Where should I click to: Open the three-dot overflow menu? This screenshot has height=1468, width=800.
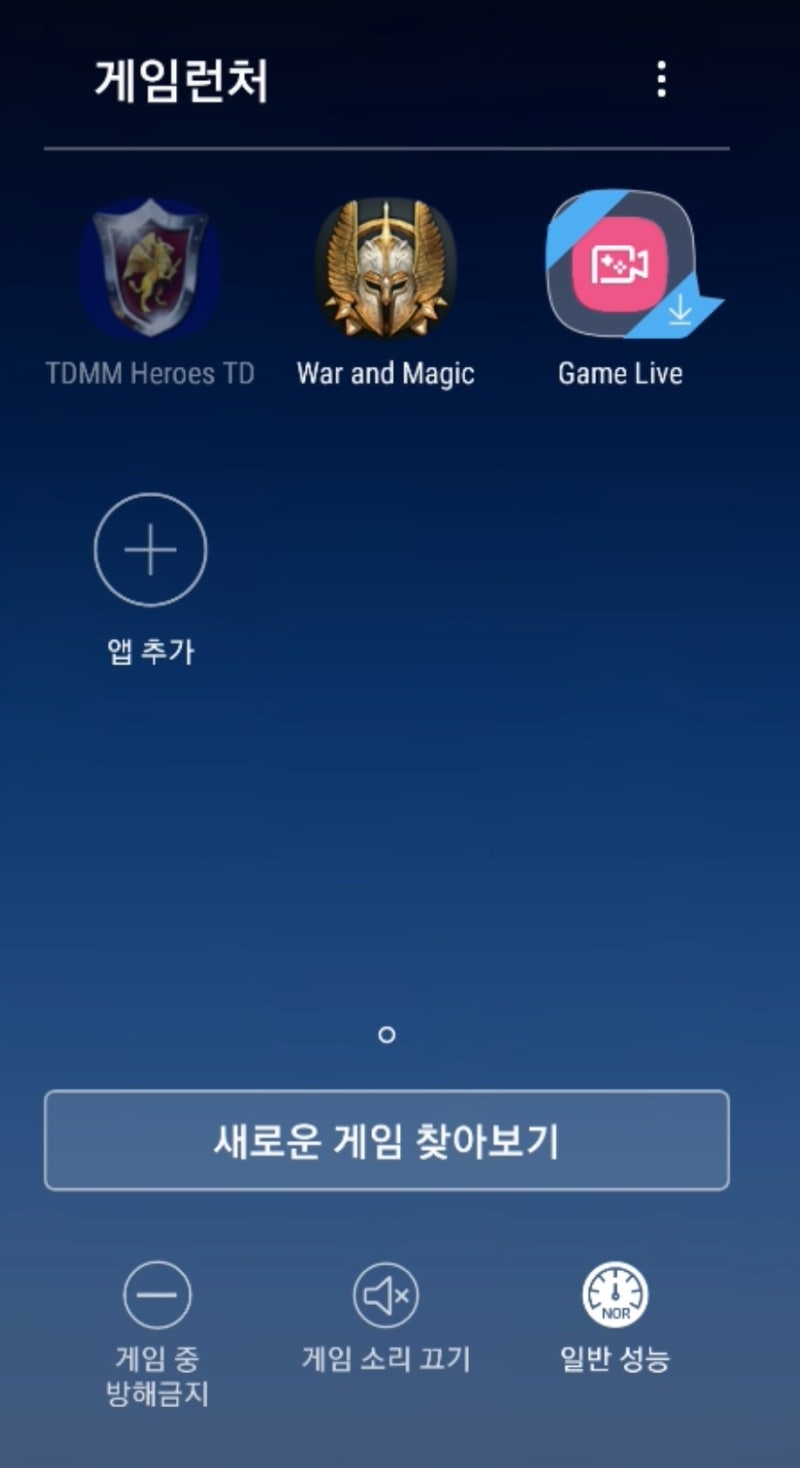(x=661, y=79)
